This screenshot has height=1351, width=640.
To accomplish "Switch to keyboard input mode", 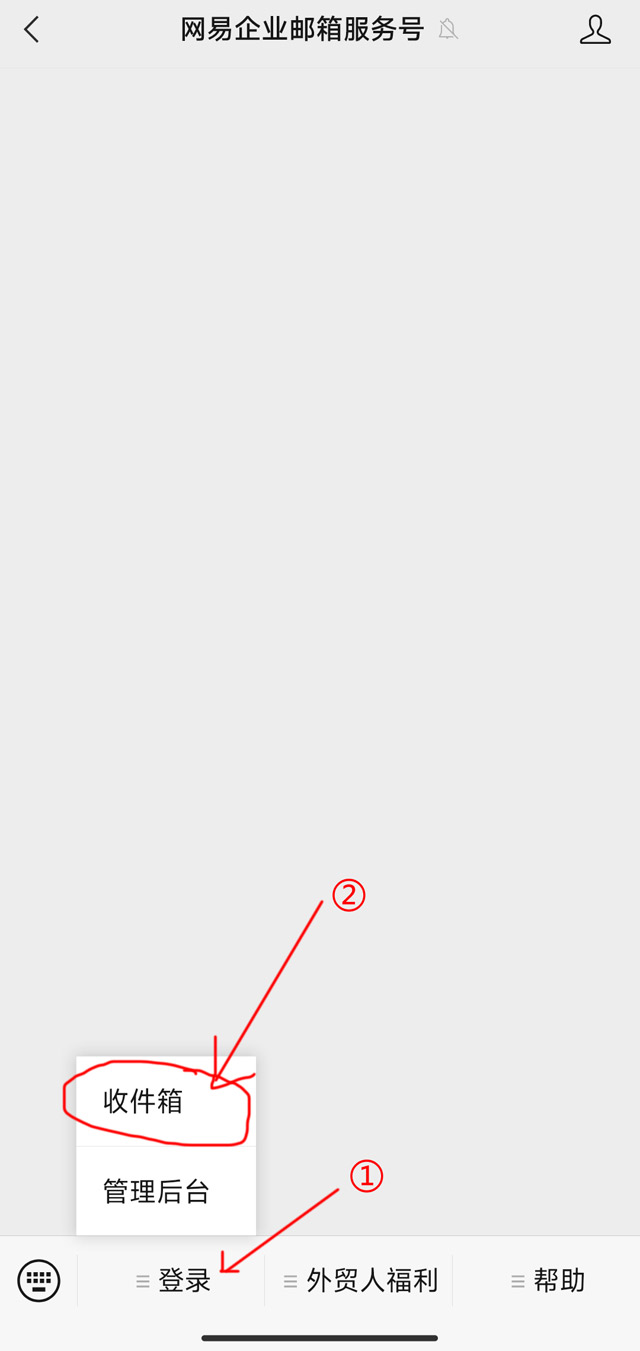I will pos(39,1279).
